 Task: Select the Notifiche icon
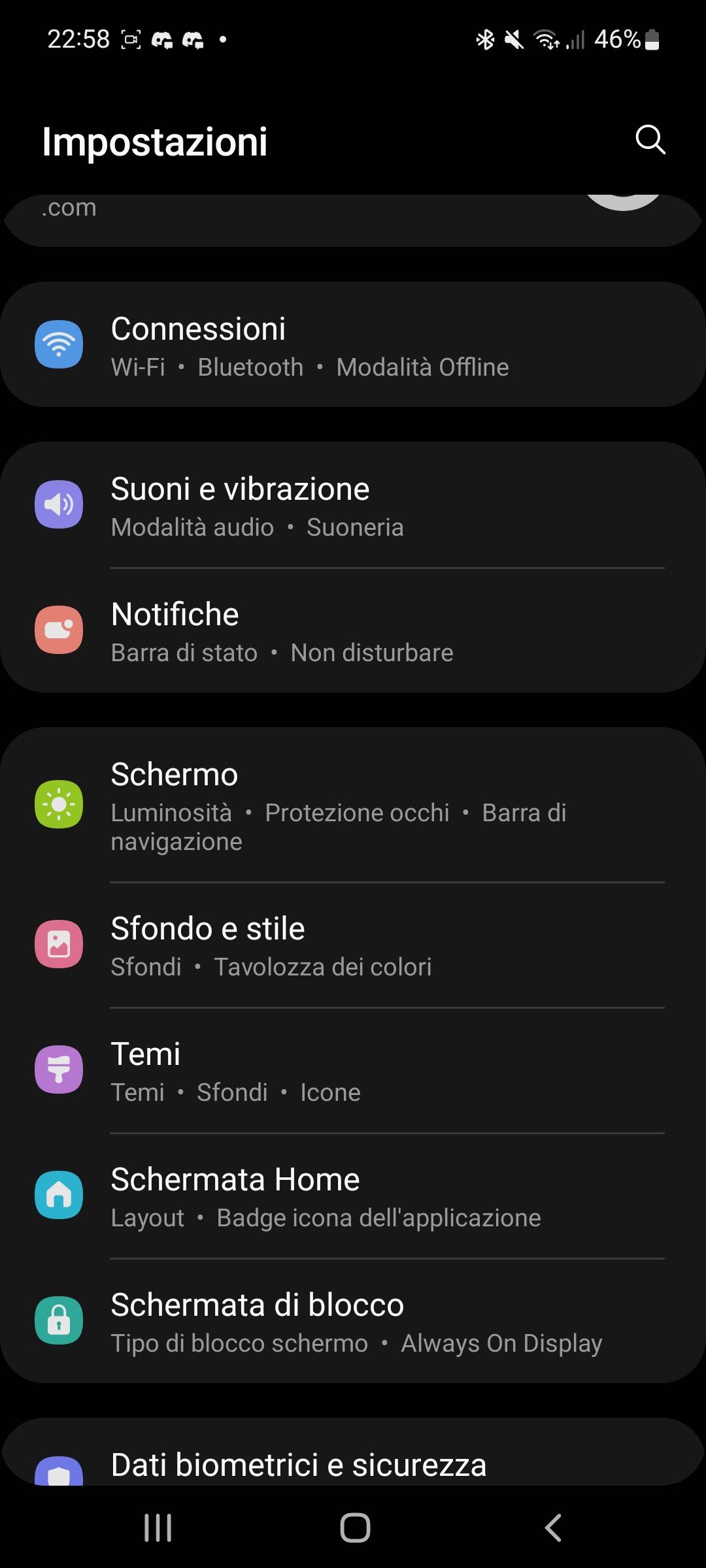pyautogui.click(x=59, y=629)
